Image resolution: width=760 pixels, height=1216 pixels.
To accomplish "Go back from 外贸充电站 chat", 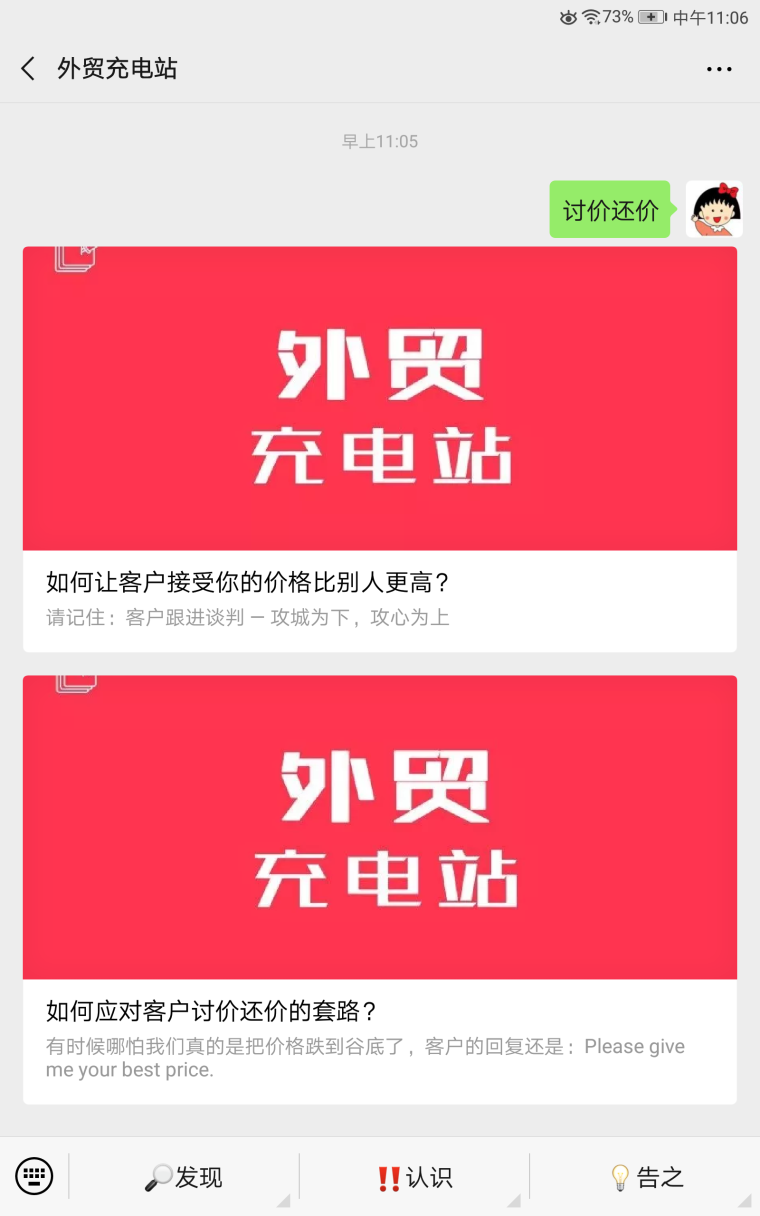I will 28,69.
